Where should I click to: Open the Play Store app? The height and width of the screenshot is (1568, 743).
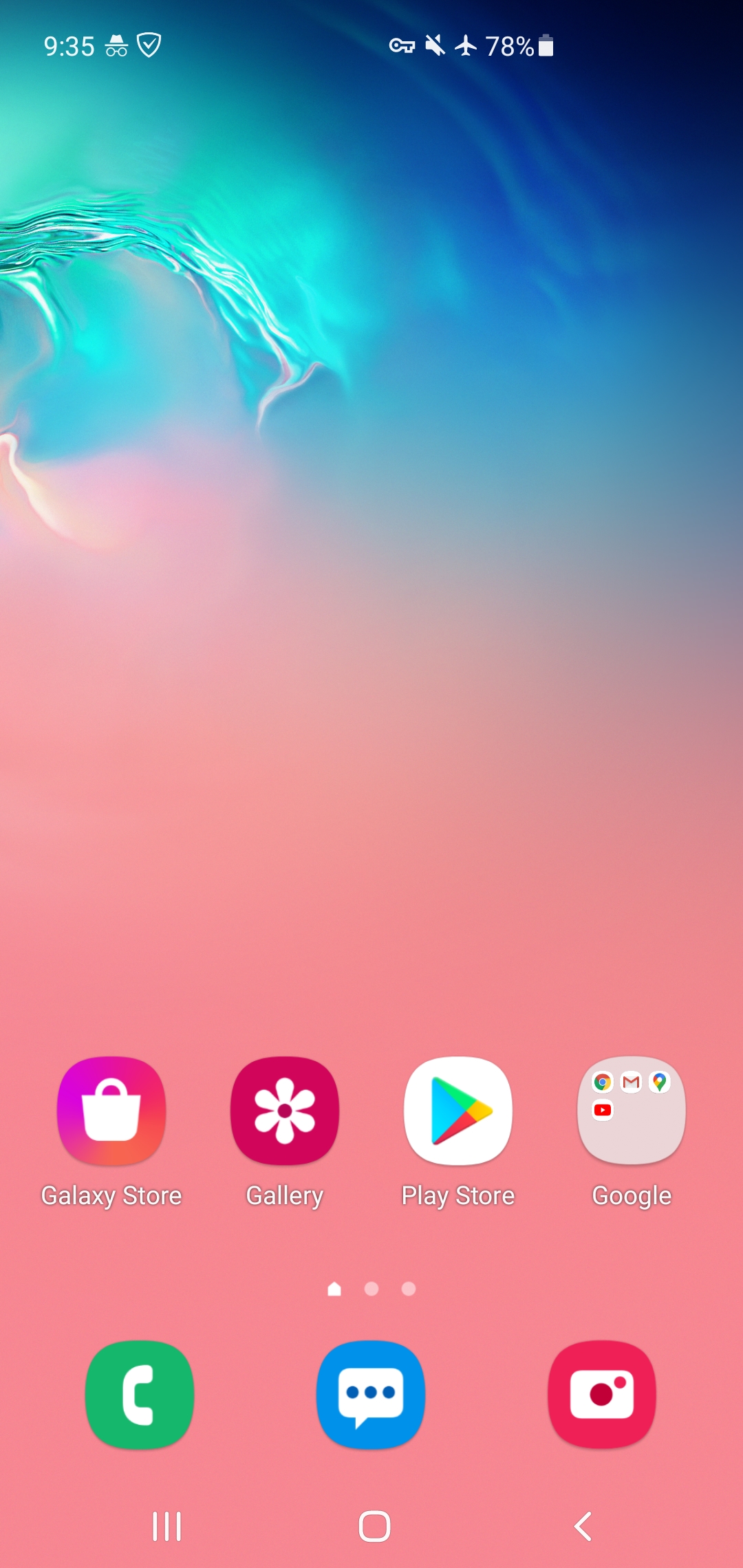tap(458, 1110)
